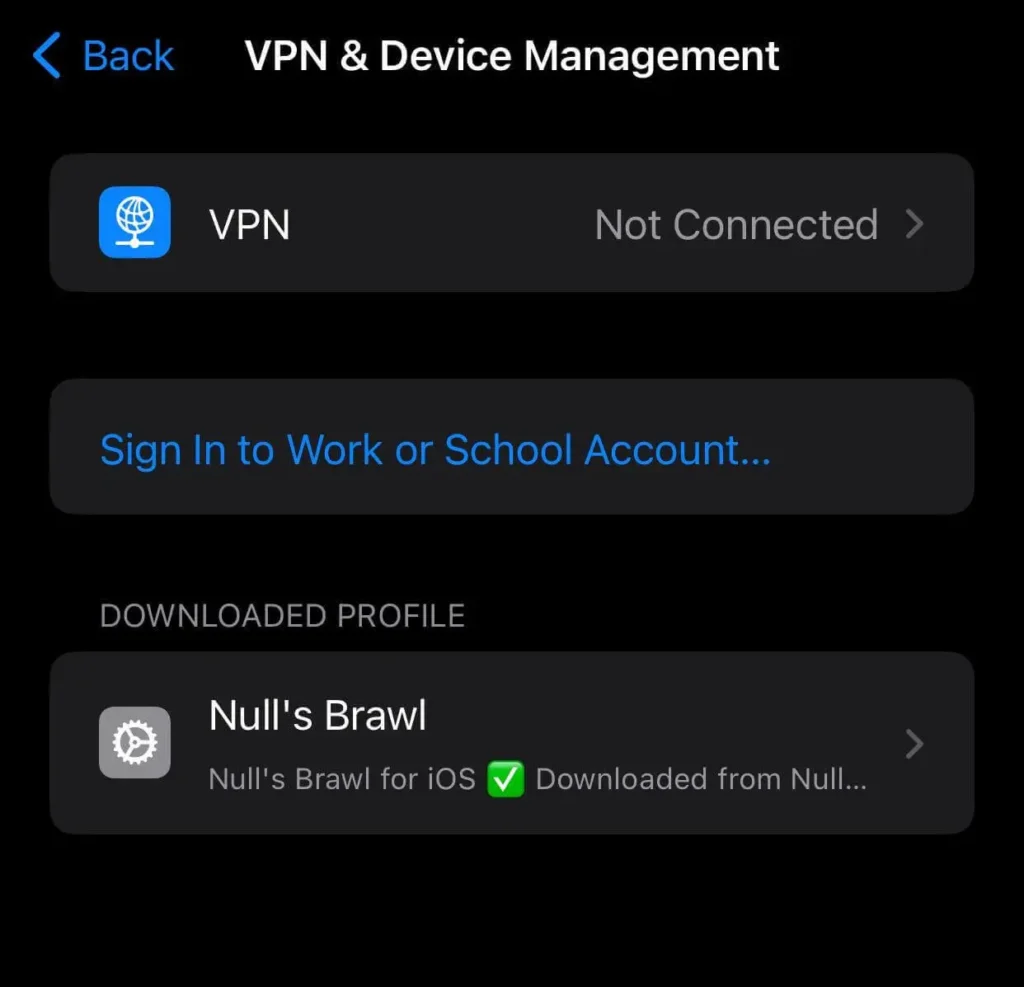Go back to the previous settings page
The width and height of the screenshot is (1024, 987).
105,56
